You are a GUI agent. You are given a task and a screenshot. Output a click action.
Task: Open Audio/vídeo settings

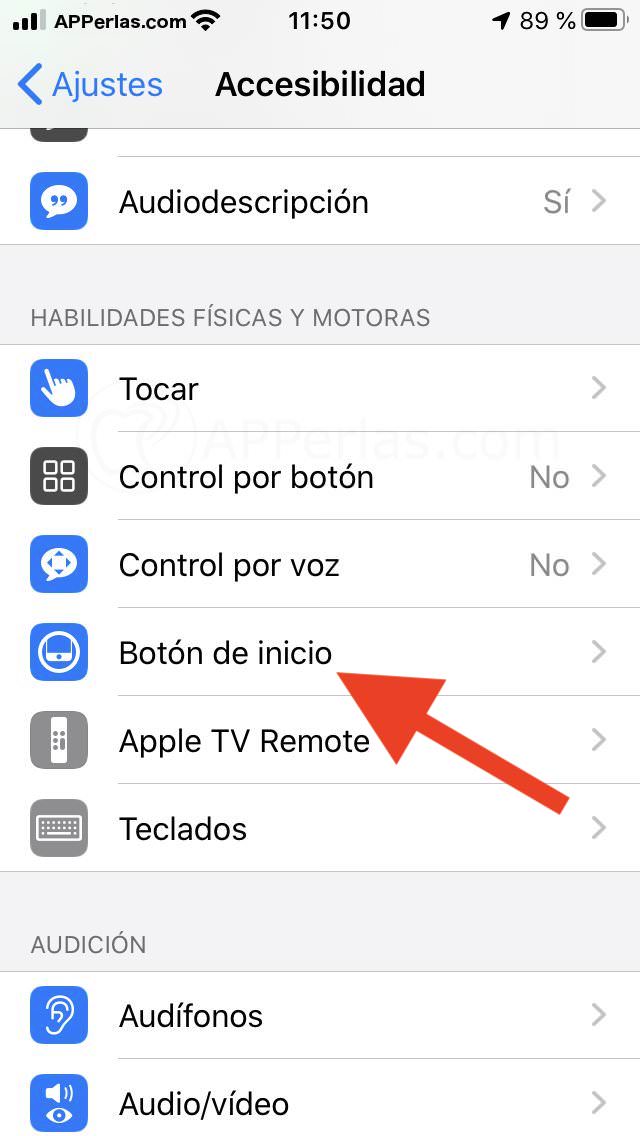320,1104
